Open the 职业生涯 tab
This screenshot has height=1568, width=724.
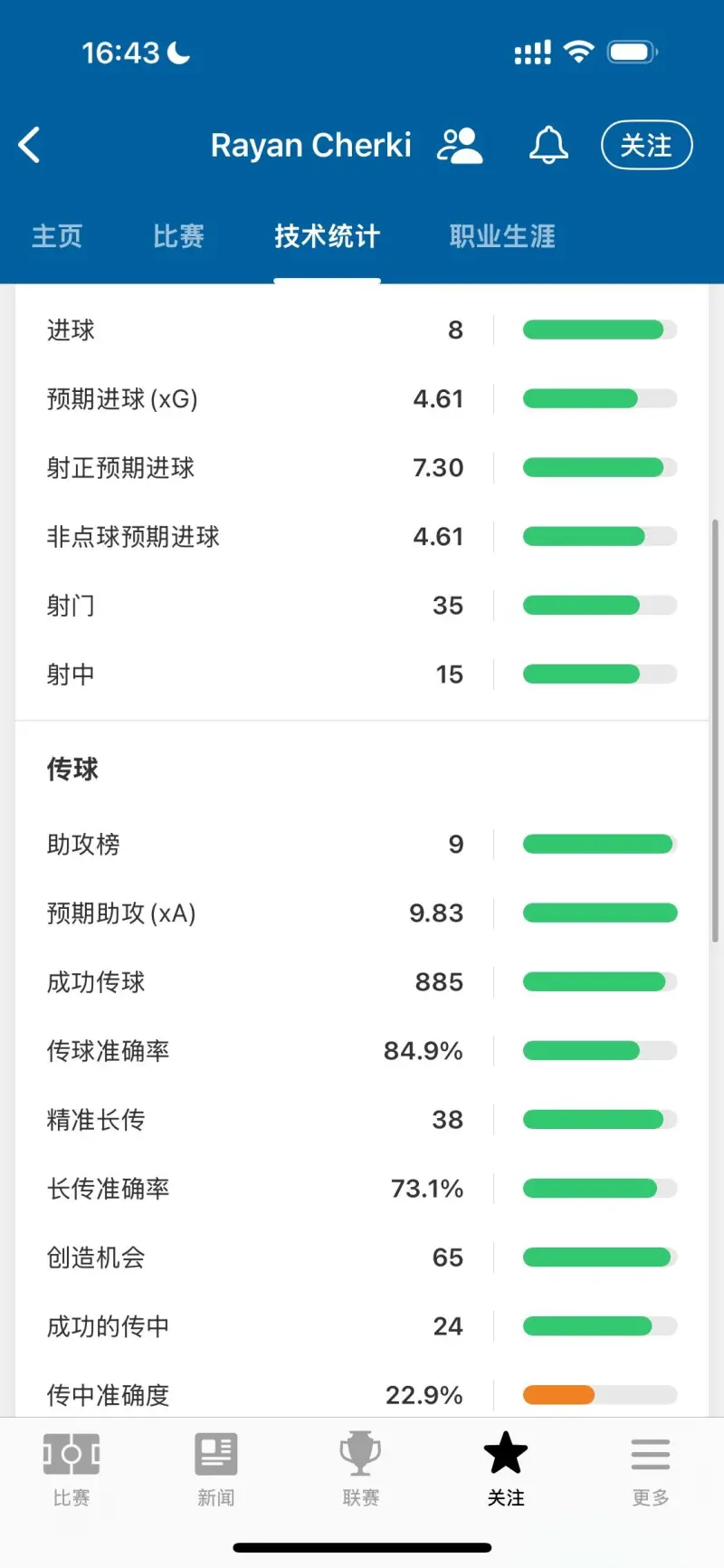click(502, 236)
